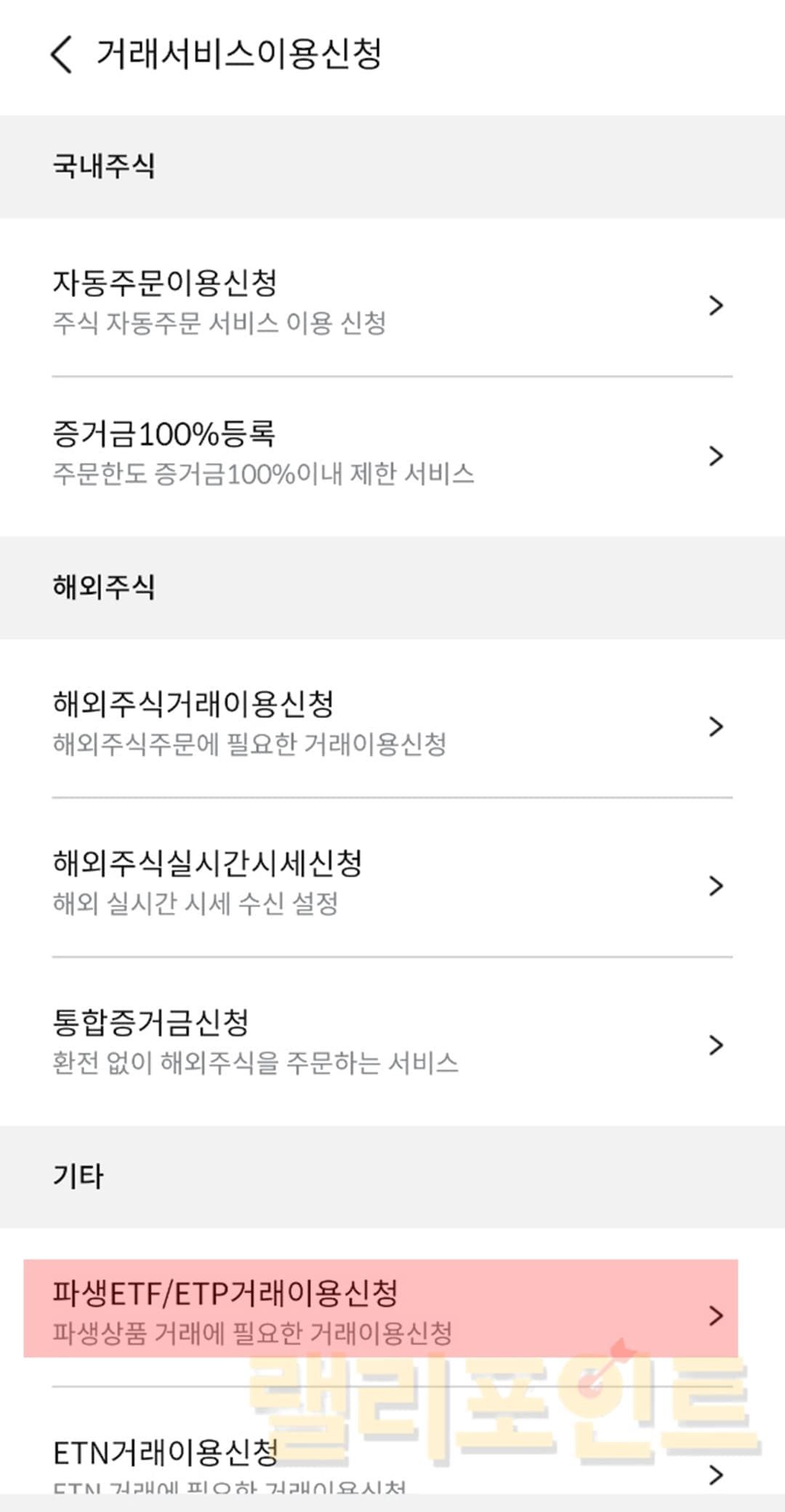
Task: Tap 통합증거금신청 service row
Action: (x=392, y=1042)
